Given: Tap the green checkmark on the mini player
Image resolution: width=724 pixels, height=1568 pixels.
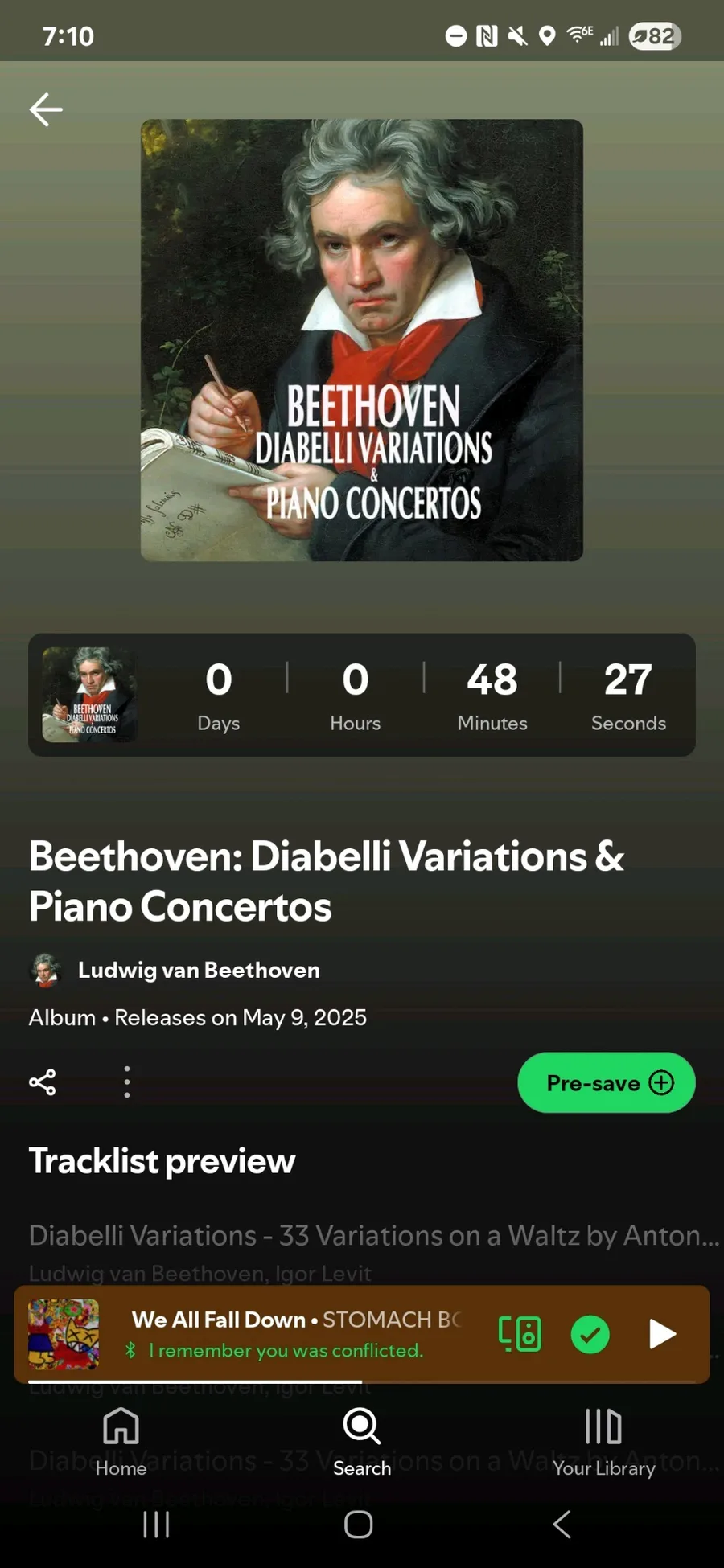Looking at the screenshot, I should click(590, 1334).
